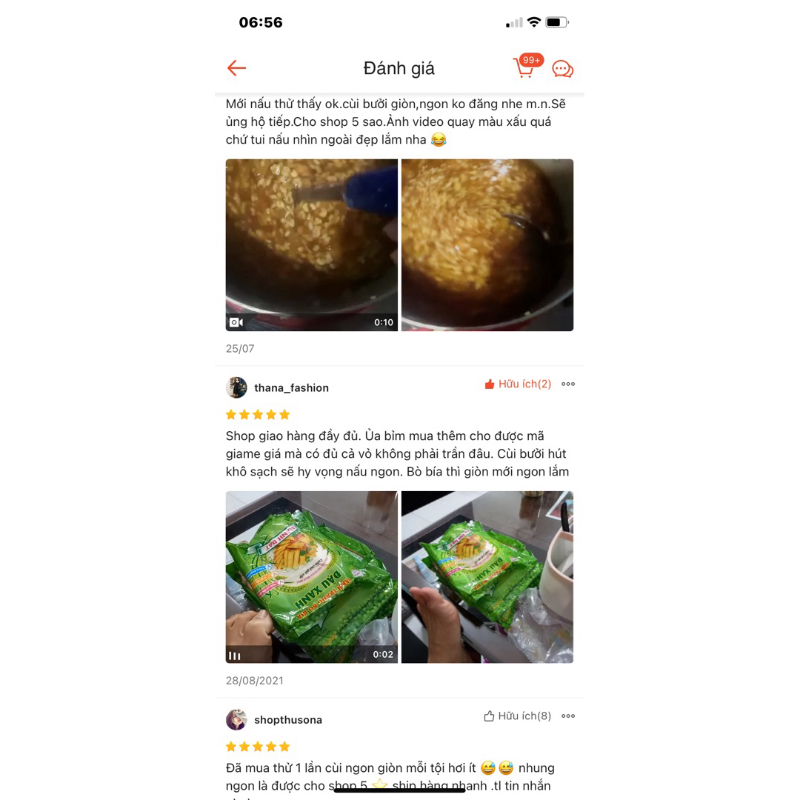Open the chat messages icon
Screen dimensions: 800x800
pyautogui.click(x=563, y=69)
